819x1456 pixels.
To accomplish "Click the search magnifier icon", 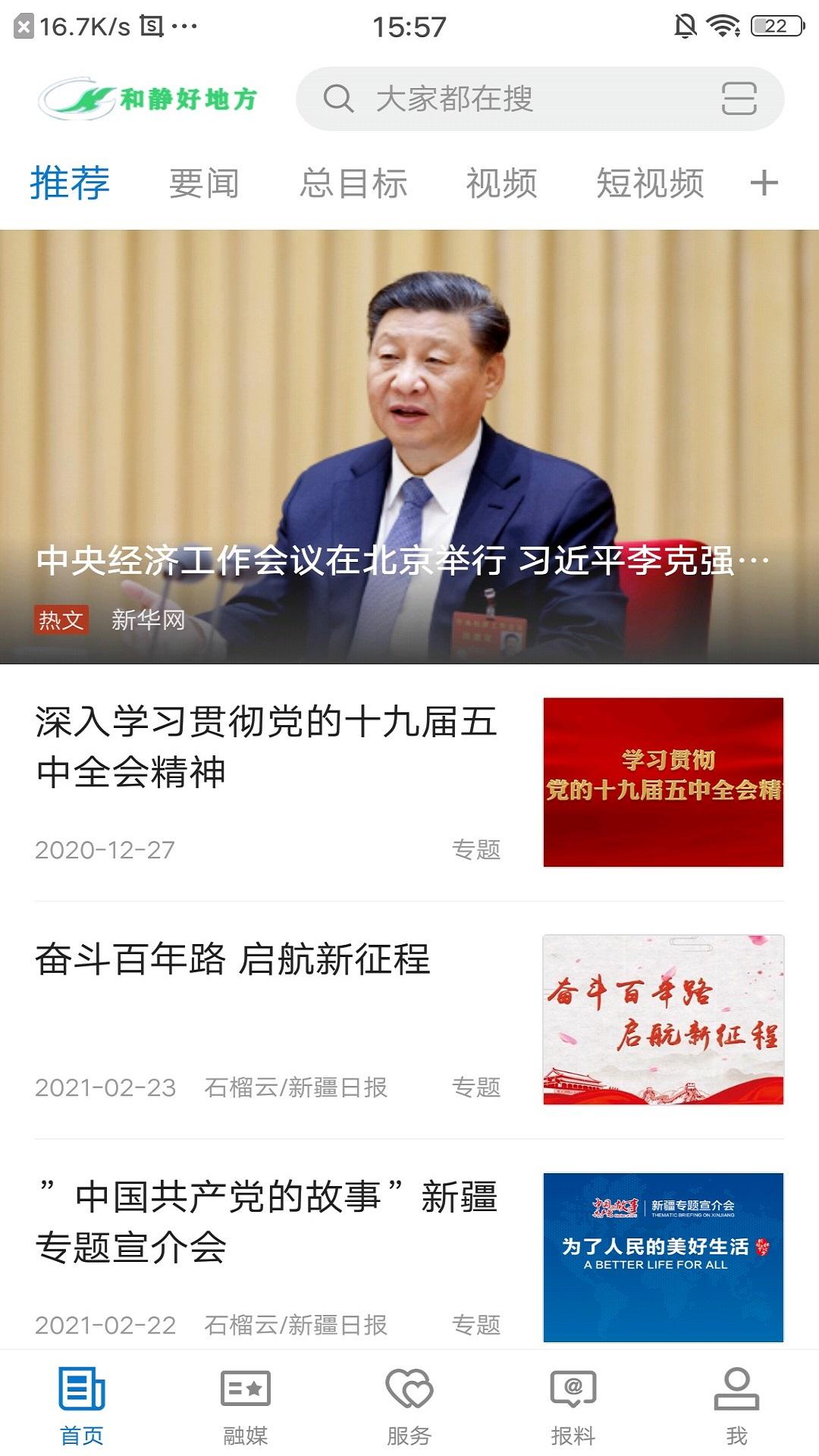I will click(x=338, y=101).
